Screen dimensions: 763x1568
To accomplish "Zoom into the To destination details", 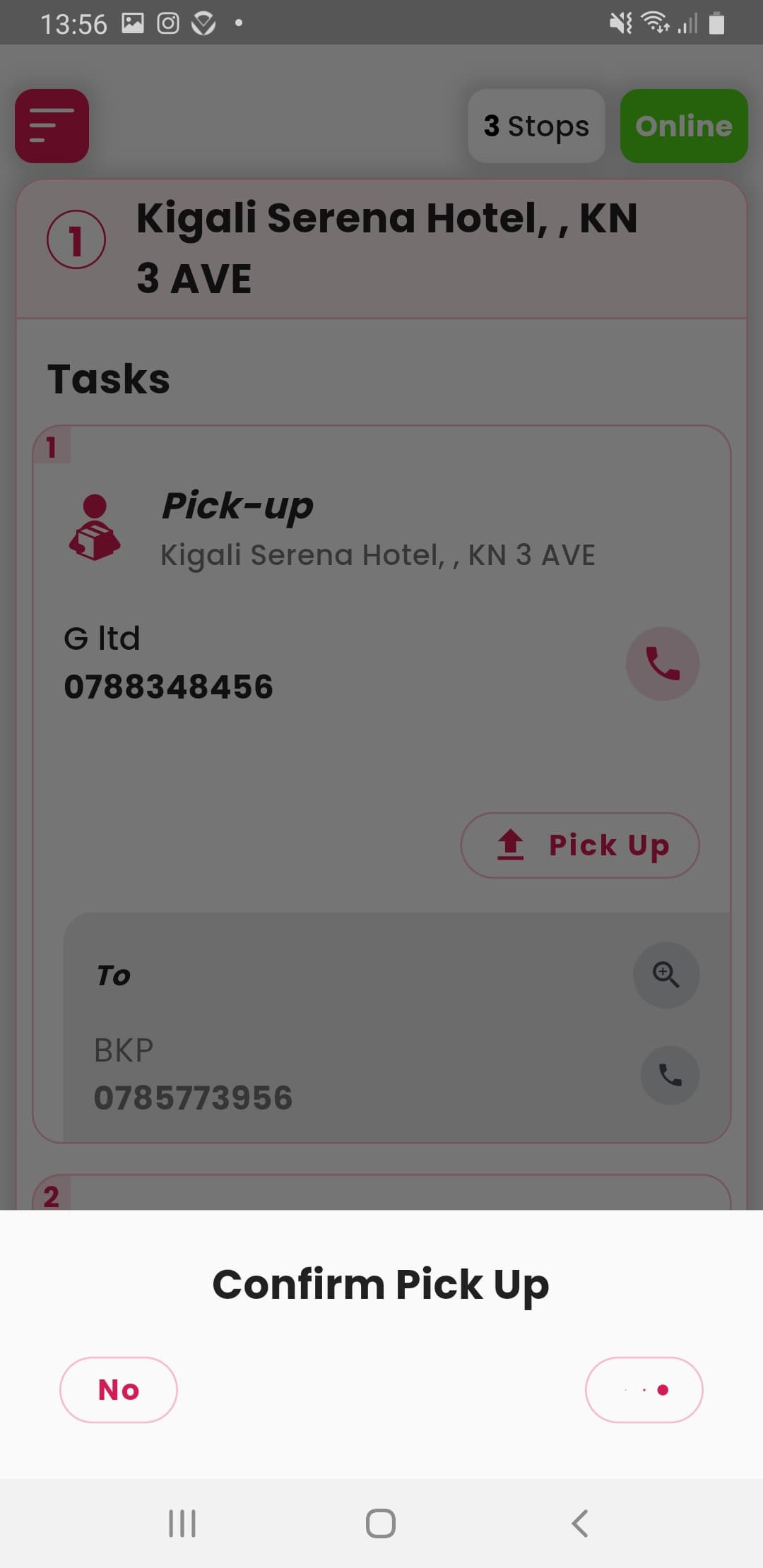I will pyautogui.click(x=666, y=975).
